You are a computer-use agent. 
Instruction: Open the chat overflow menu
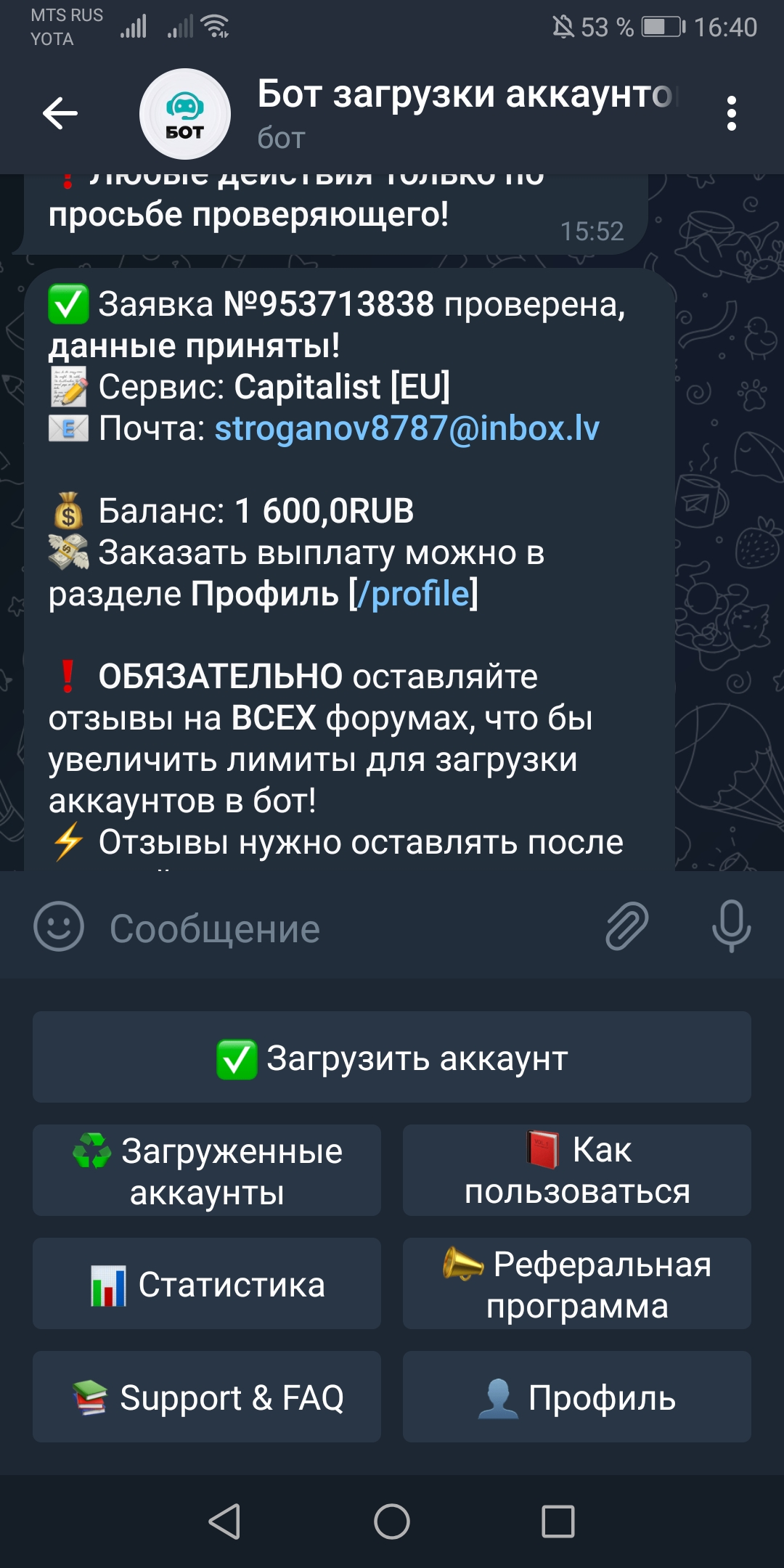tap(731, 113)
